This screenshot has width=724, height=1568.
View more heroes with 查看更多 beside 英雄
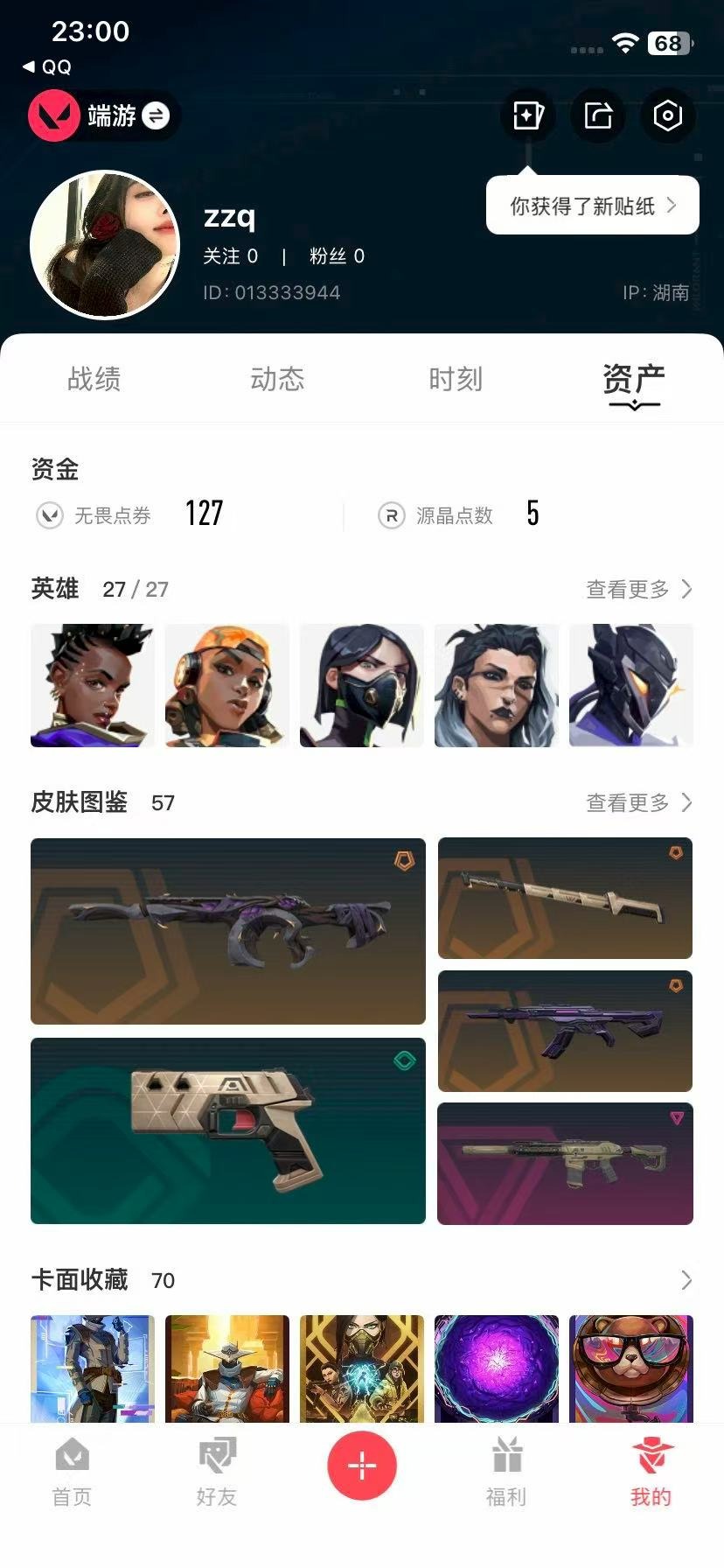[x=639, y=589]
